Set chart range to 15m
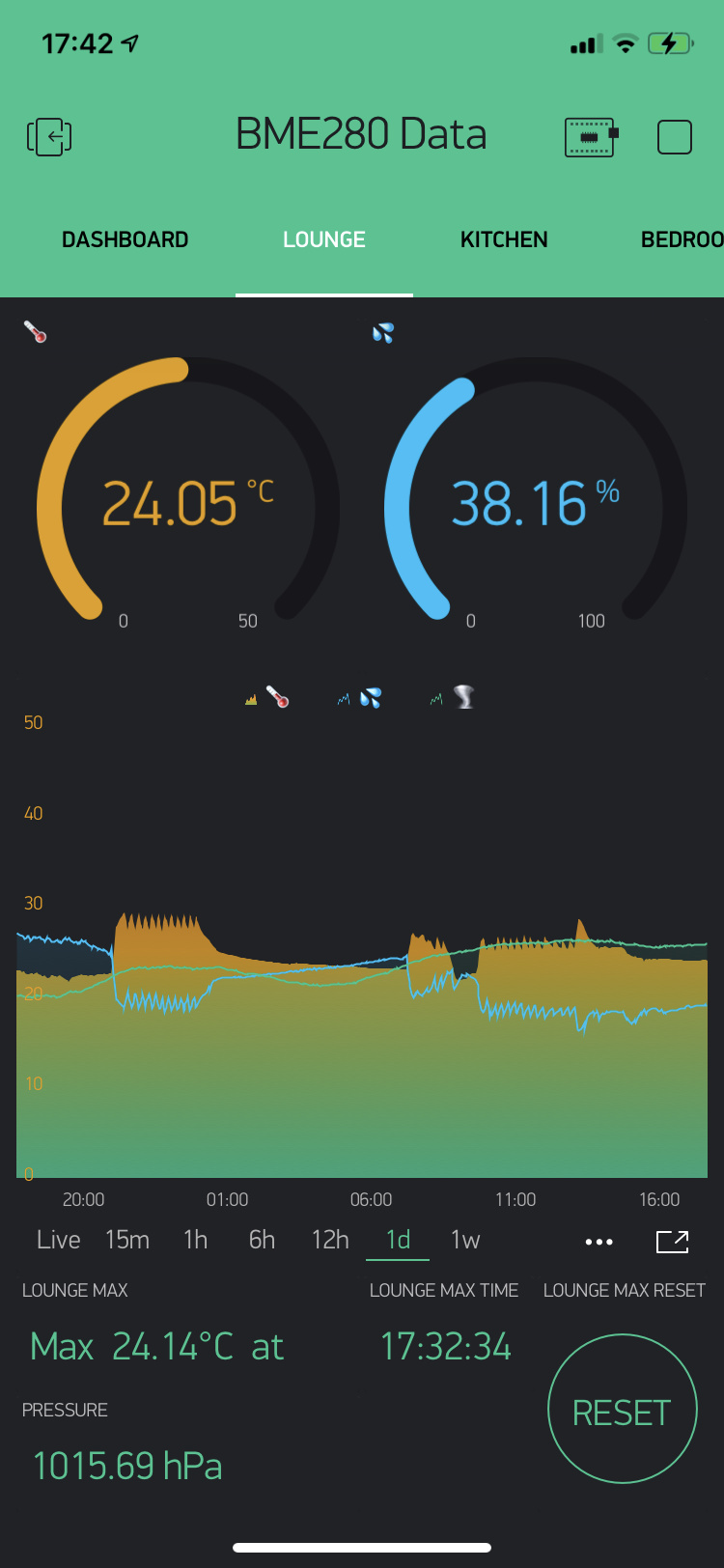724x1568 pixels. click(x=127, y=1240)
